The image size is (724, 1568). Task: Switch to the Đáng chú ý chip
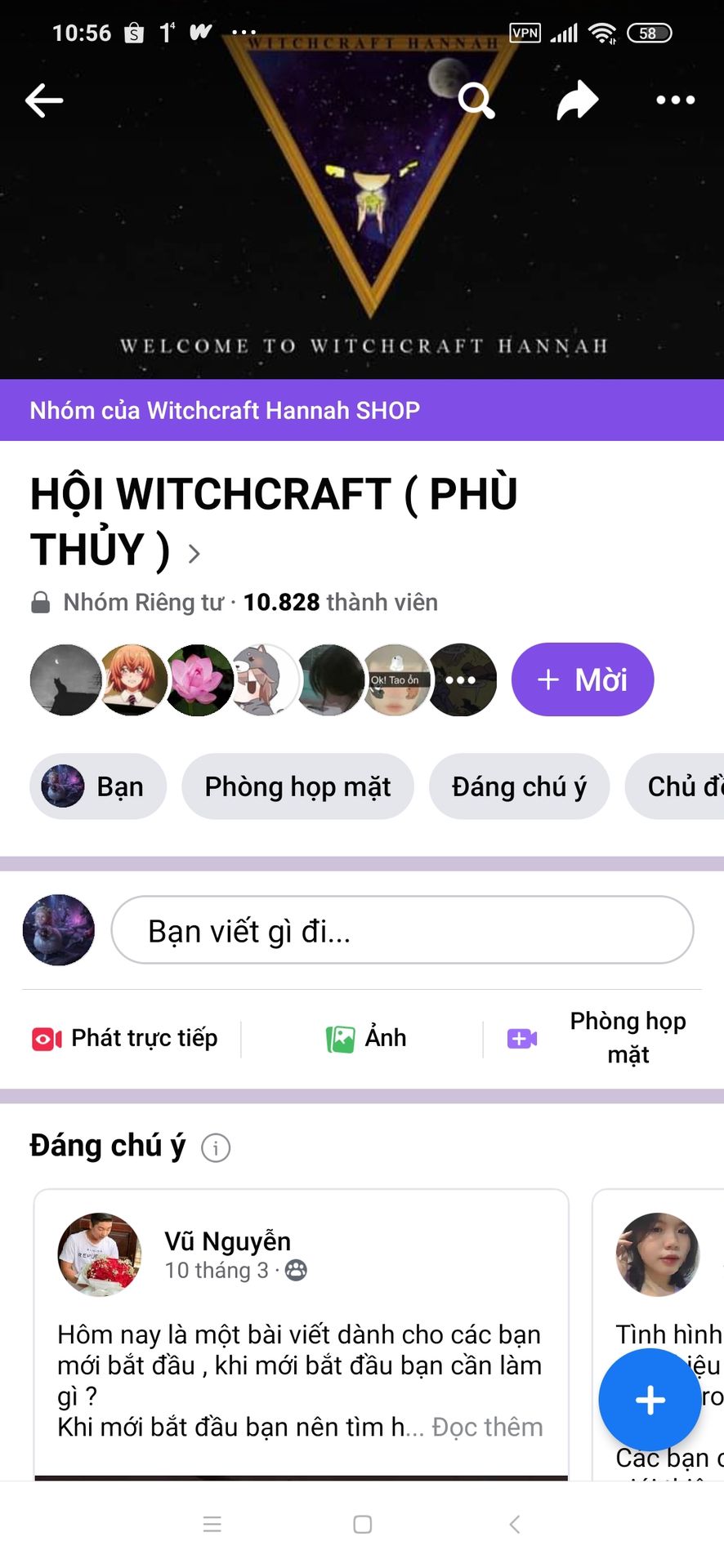pyautogui.click(x=519, y=786)
